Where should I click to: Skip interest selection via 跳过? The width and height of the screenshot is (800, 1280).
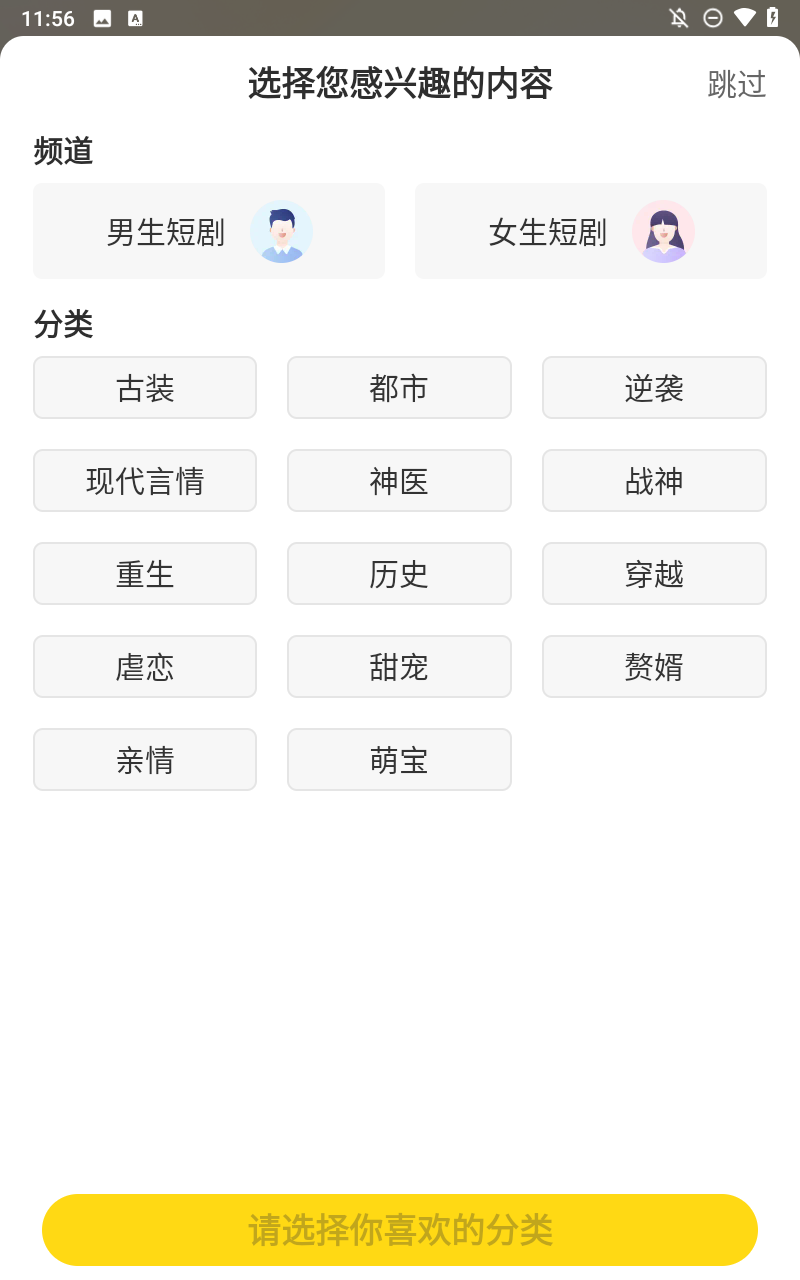pos(737,84)
